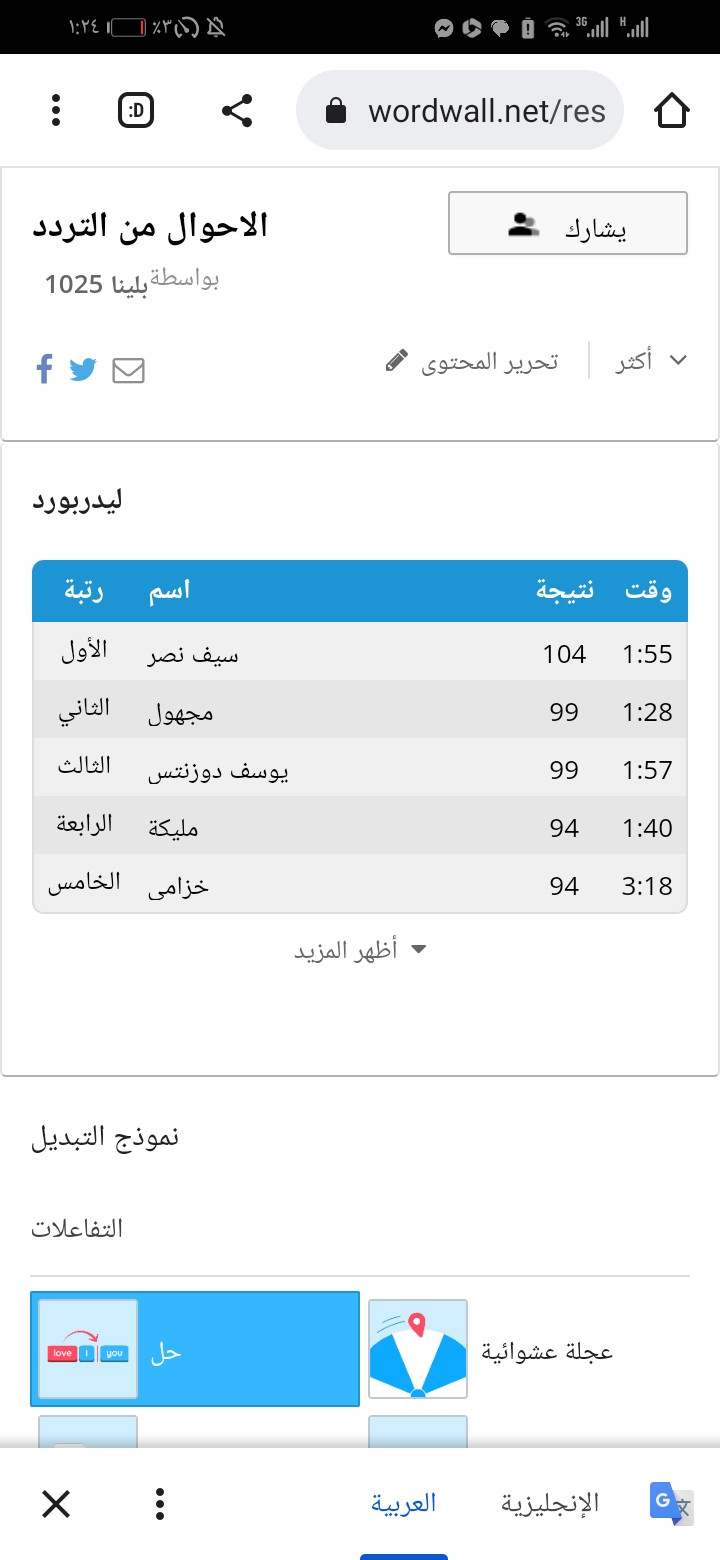This screenshot has width=720, height=1560.
Task: Close the translate bar
Action: point(56,1503)
